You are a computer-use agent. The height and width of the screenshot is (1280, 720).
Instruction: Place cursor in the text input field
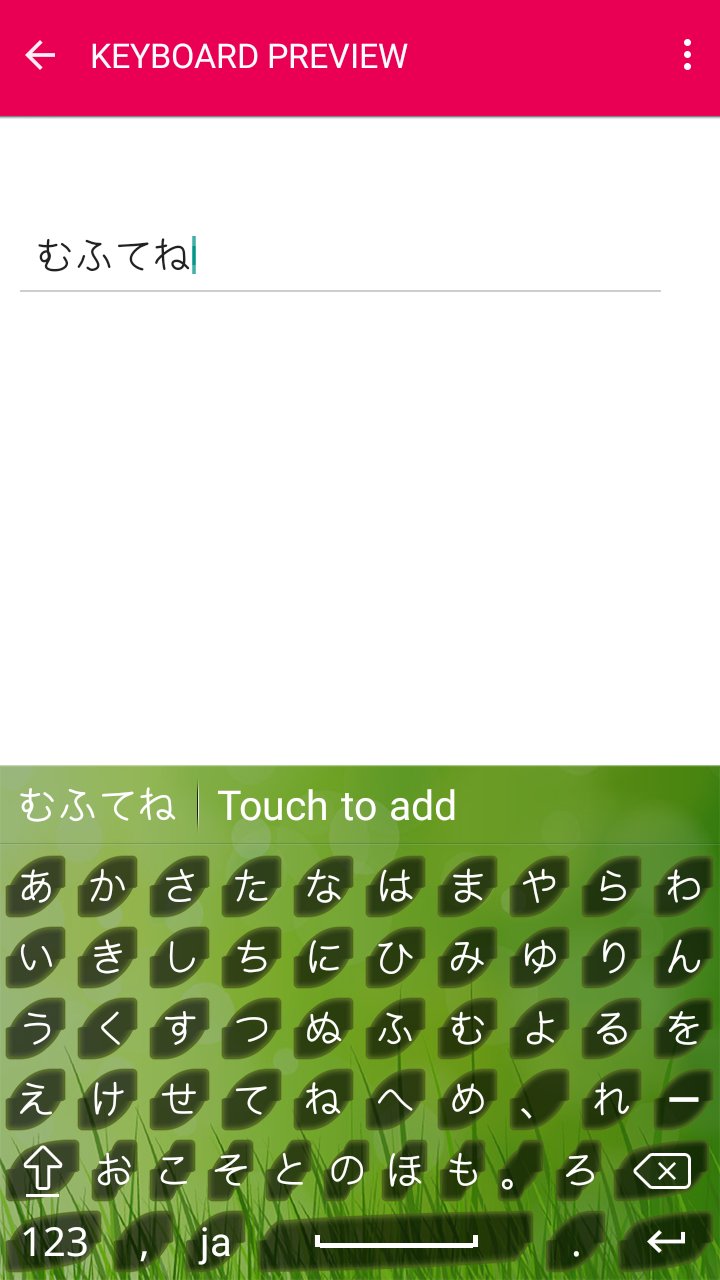point(340,255)
